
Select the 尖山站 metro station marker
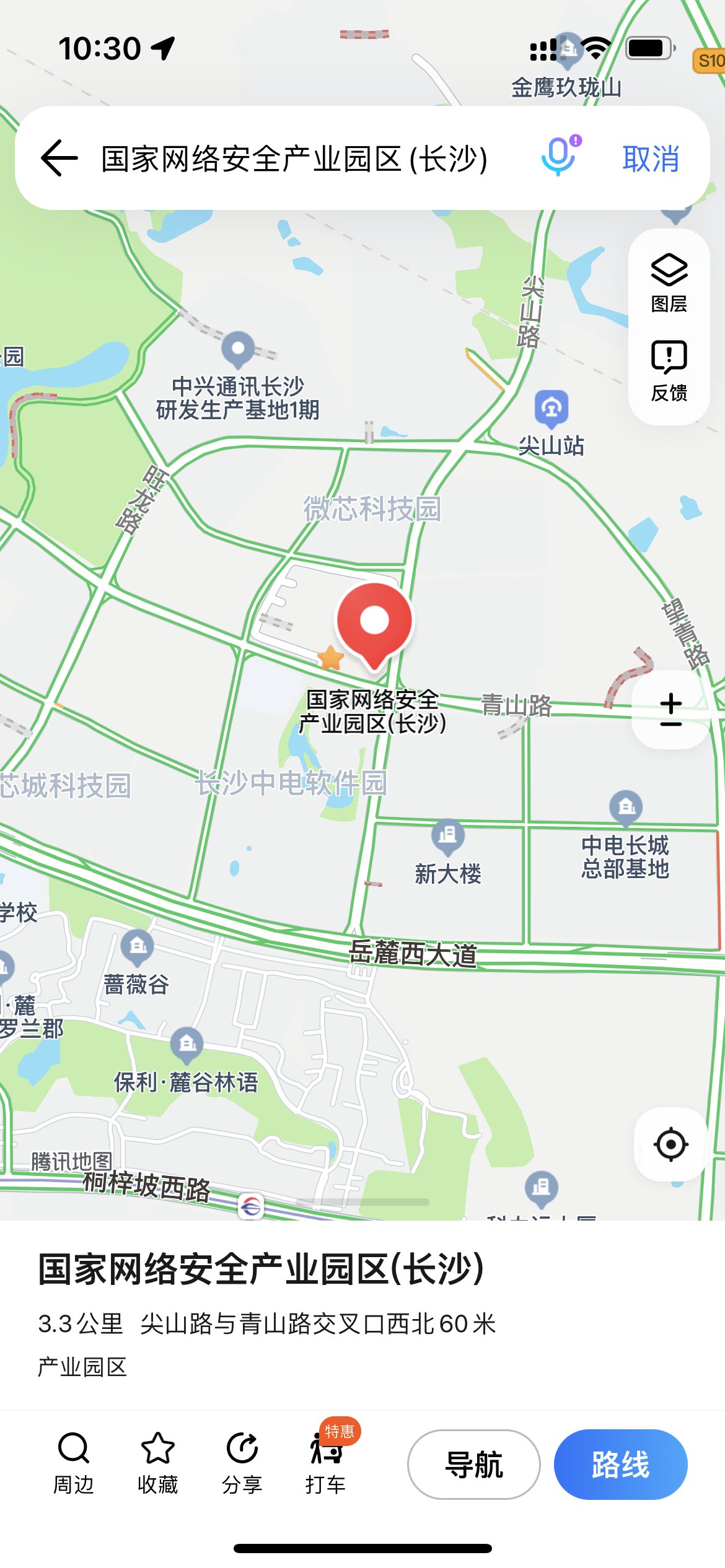click(551, 409)
